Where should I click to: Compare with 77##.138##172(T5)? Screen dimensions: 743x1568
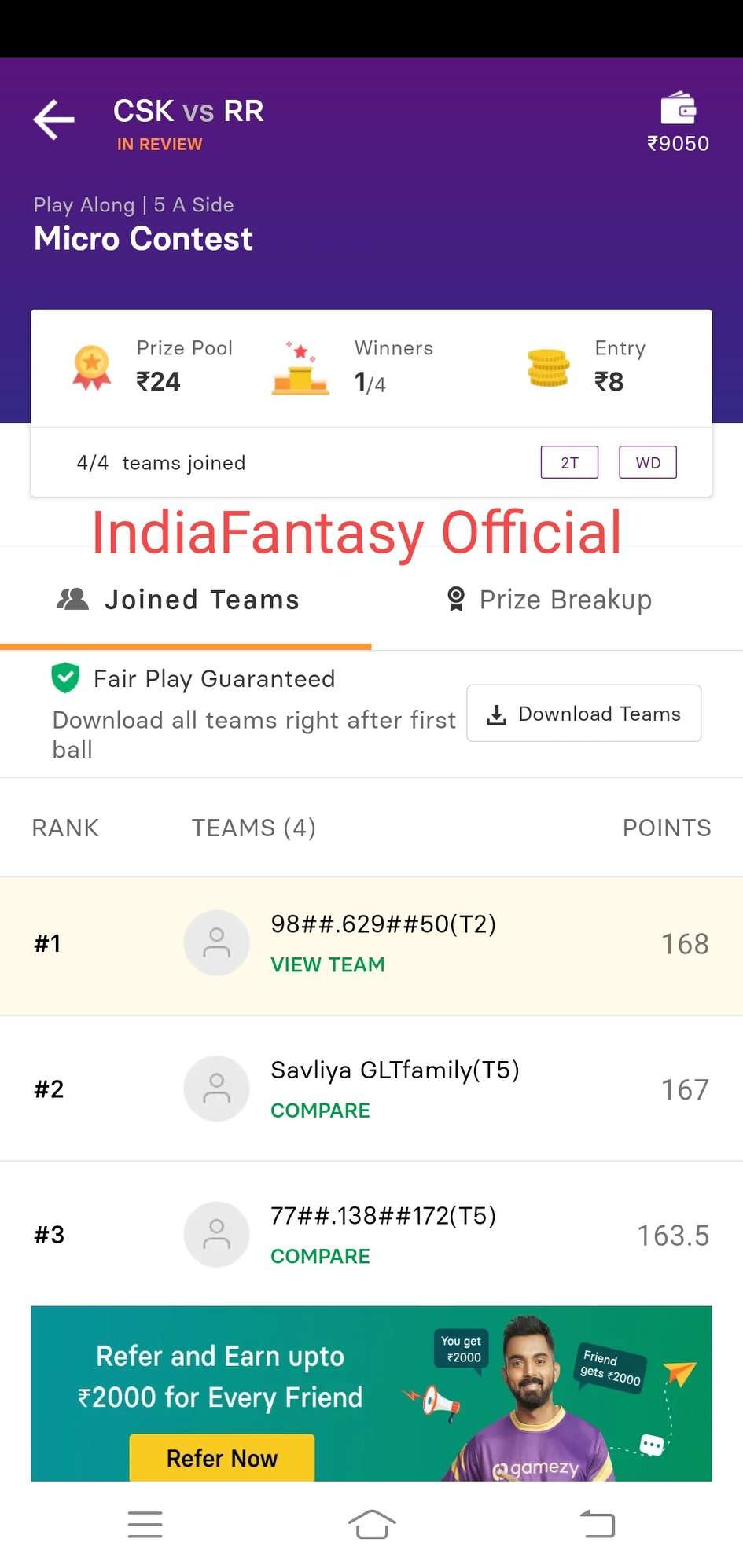320,1256
